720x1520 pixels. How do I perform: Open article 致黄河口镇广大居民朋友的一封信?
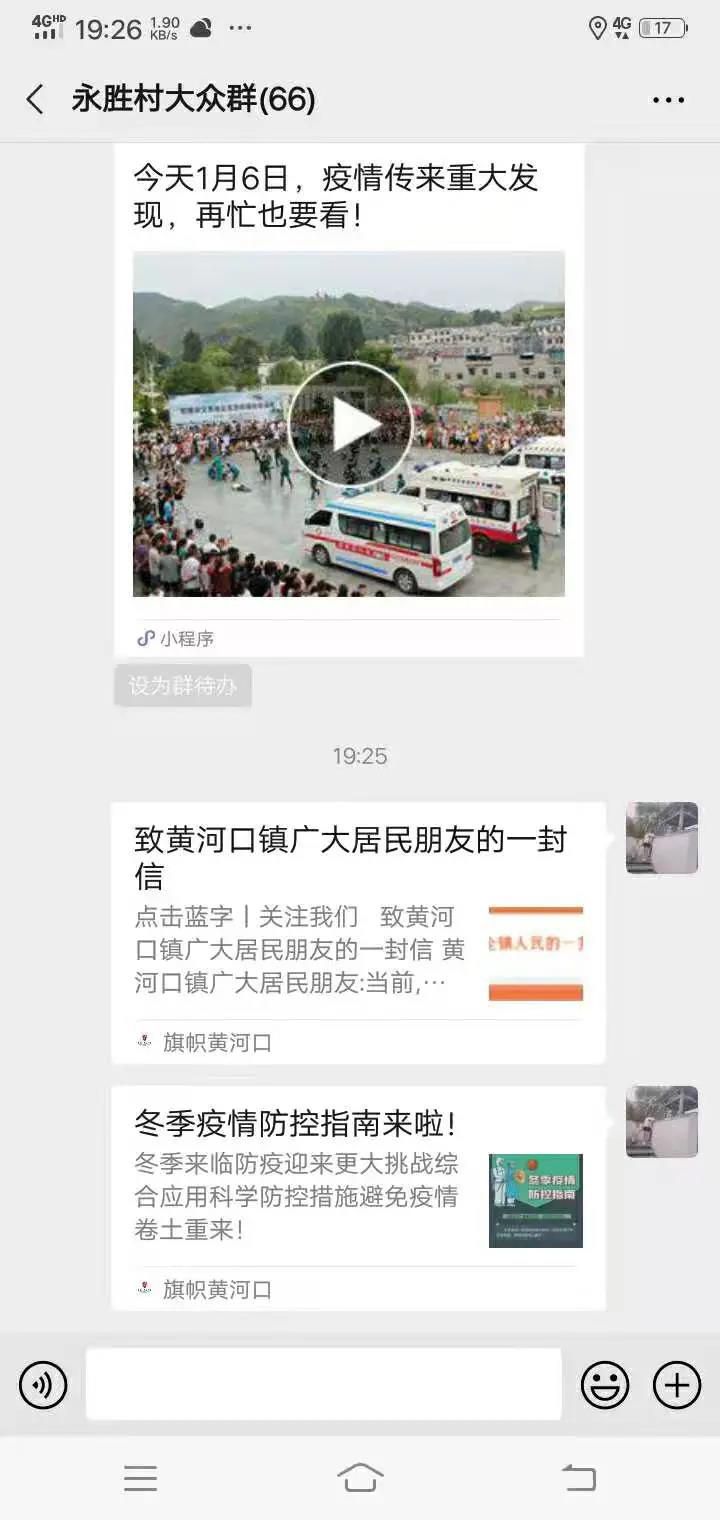pos(358,932)
